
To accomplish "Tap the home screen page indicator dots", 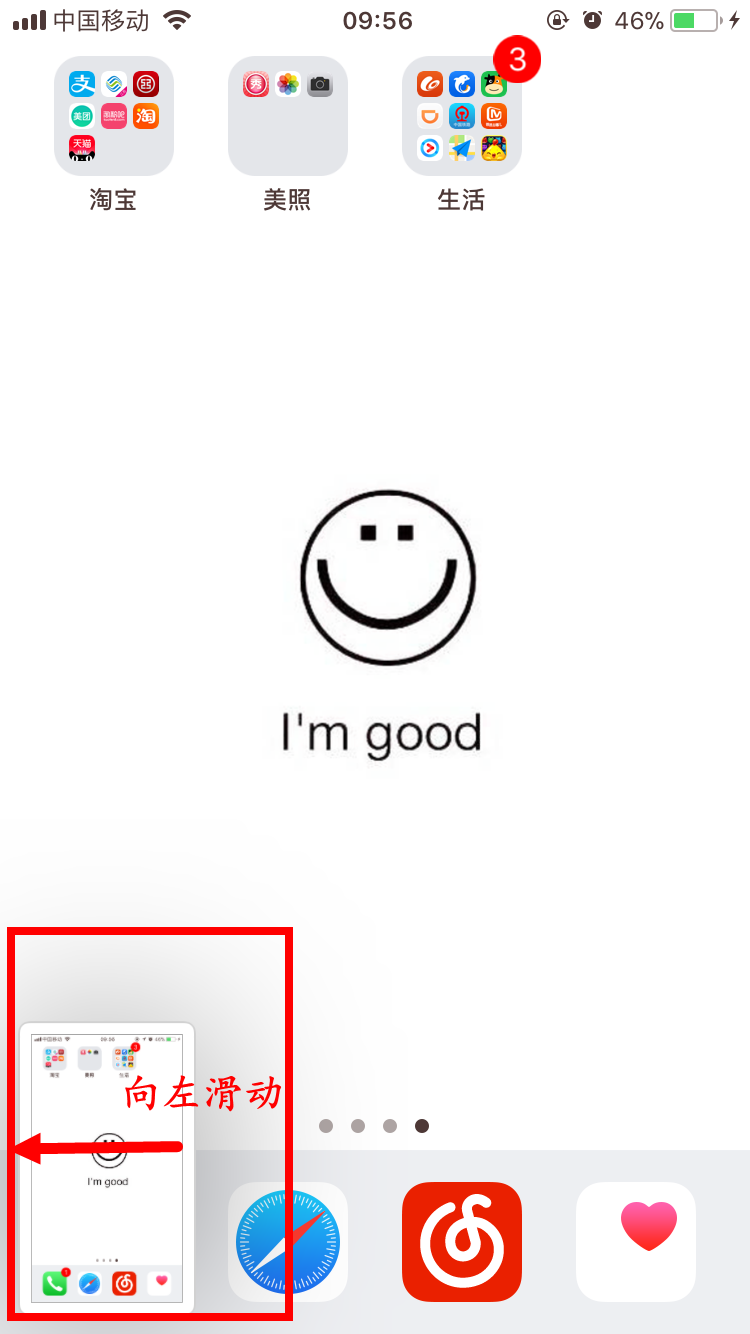I will pos(374,1126).
